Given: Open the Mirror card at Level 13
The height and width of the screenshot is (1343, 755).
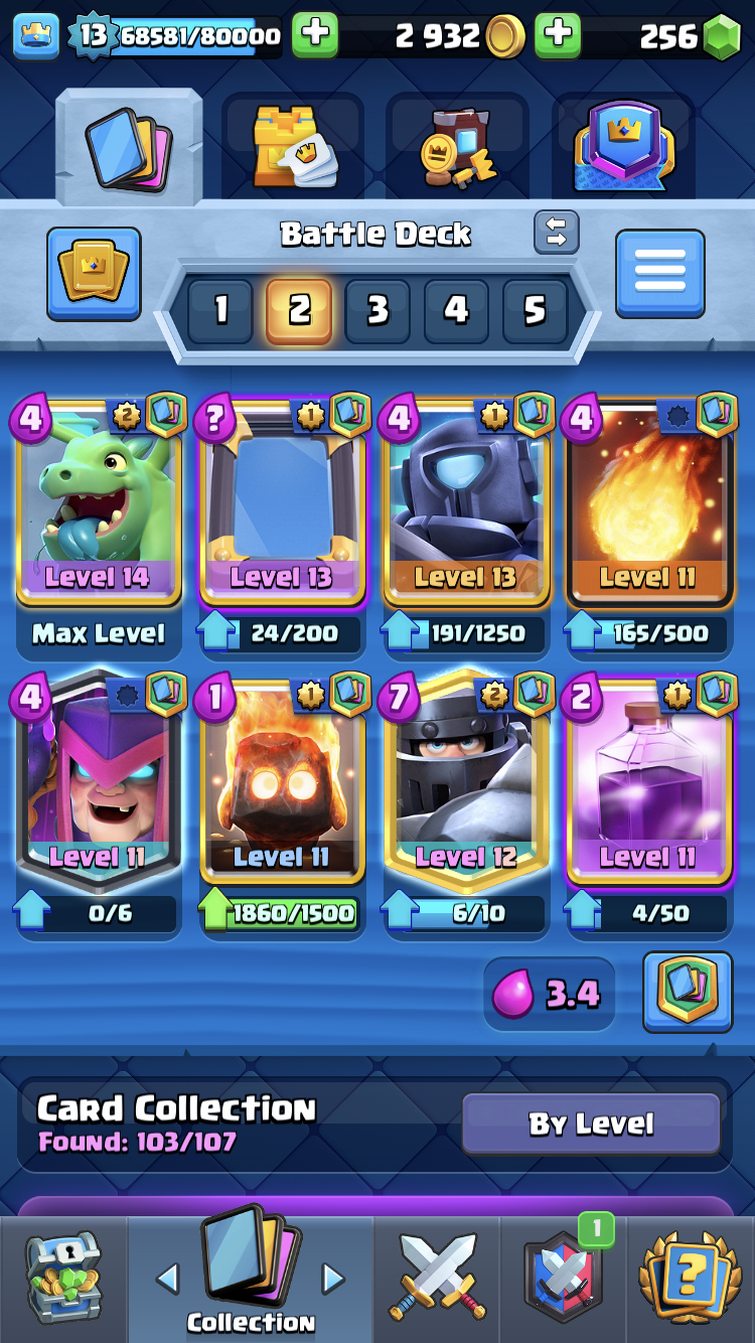Looking at the screenshot, I should [x=282, y=500].
